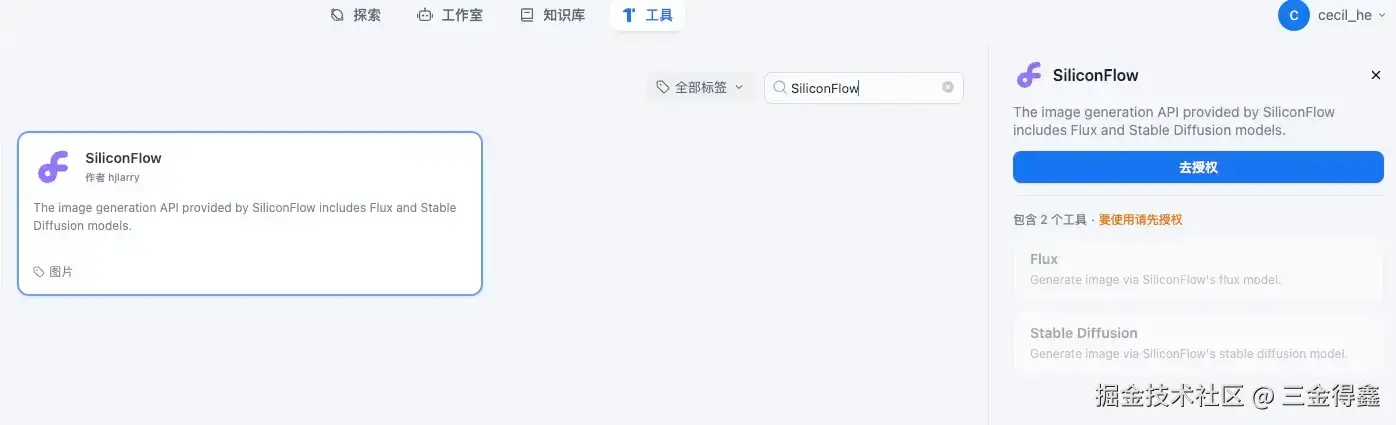Go to the 知识库 tab
The height and width of the screenshot is (425, 1396).
coord(553,15)
